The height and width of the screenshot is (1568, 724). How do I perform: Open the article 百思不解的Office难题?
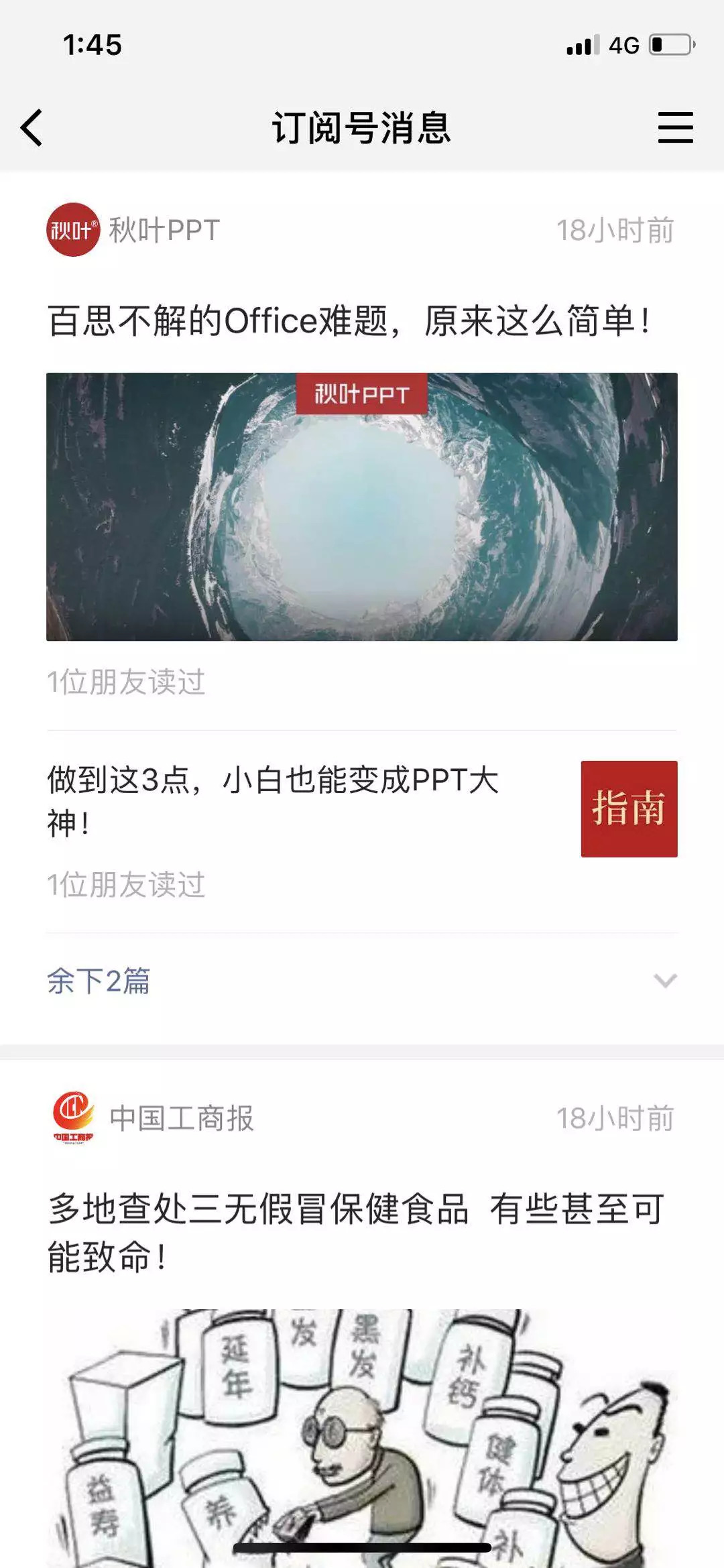pos(349,320)
